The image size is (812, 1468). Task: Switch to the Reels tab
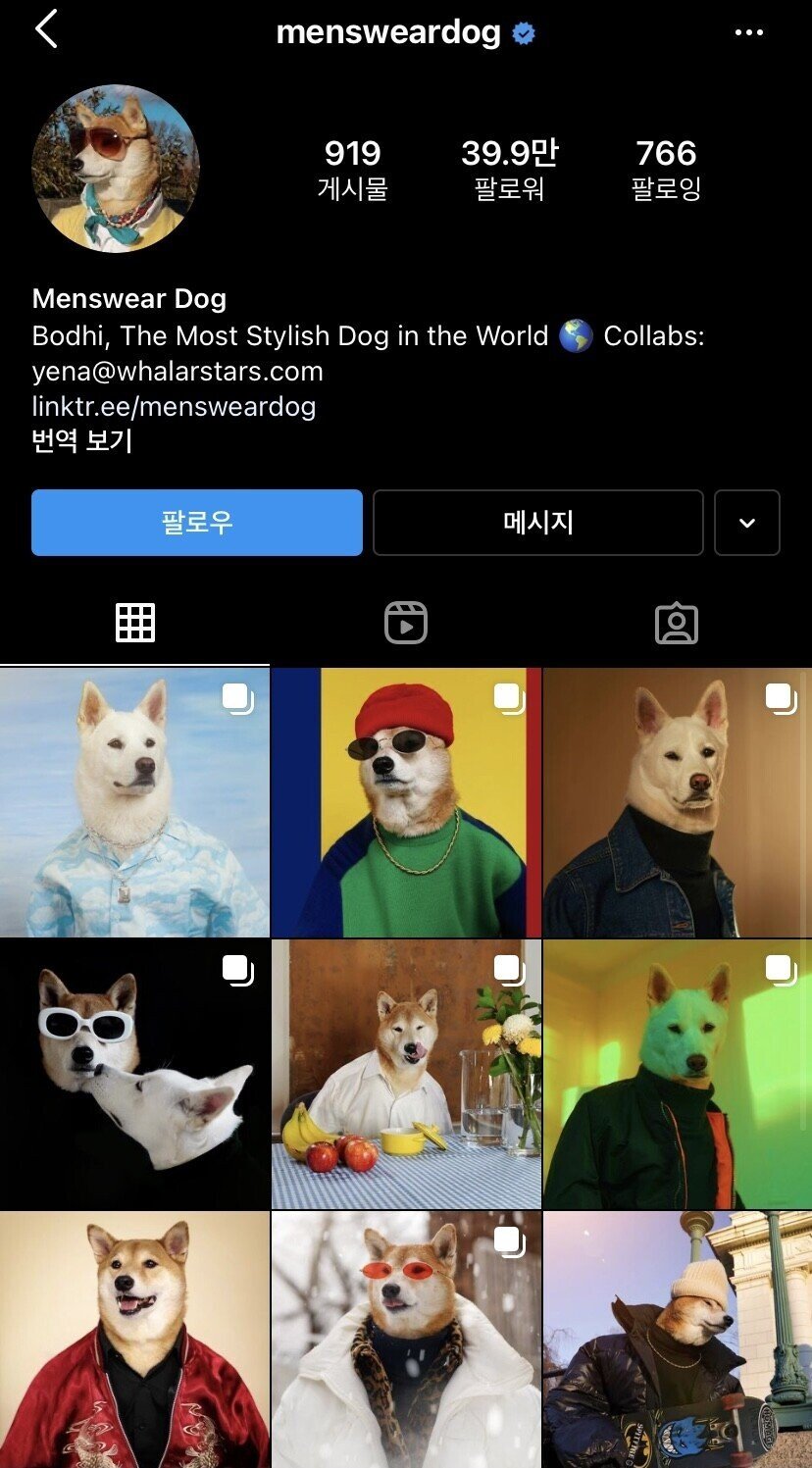[406, 623]
